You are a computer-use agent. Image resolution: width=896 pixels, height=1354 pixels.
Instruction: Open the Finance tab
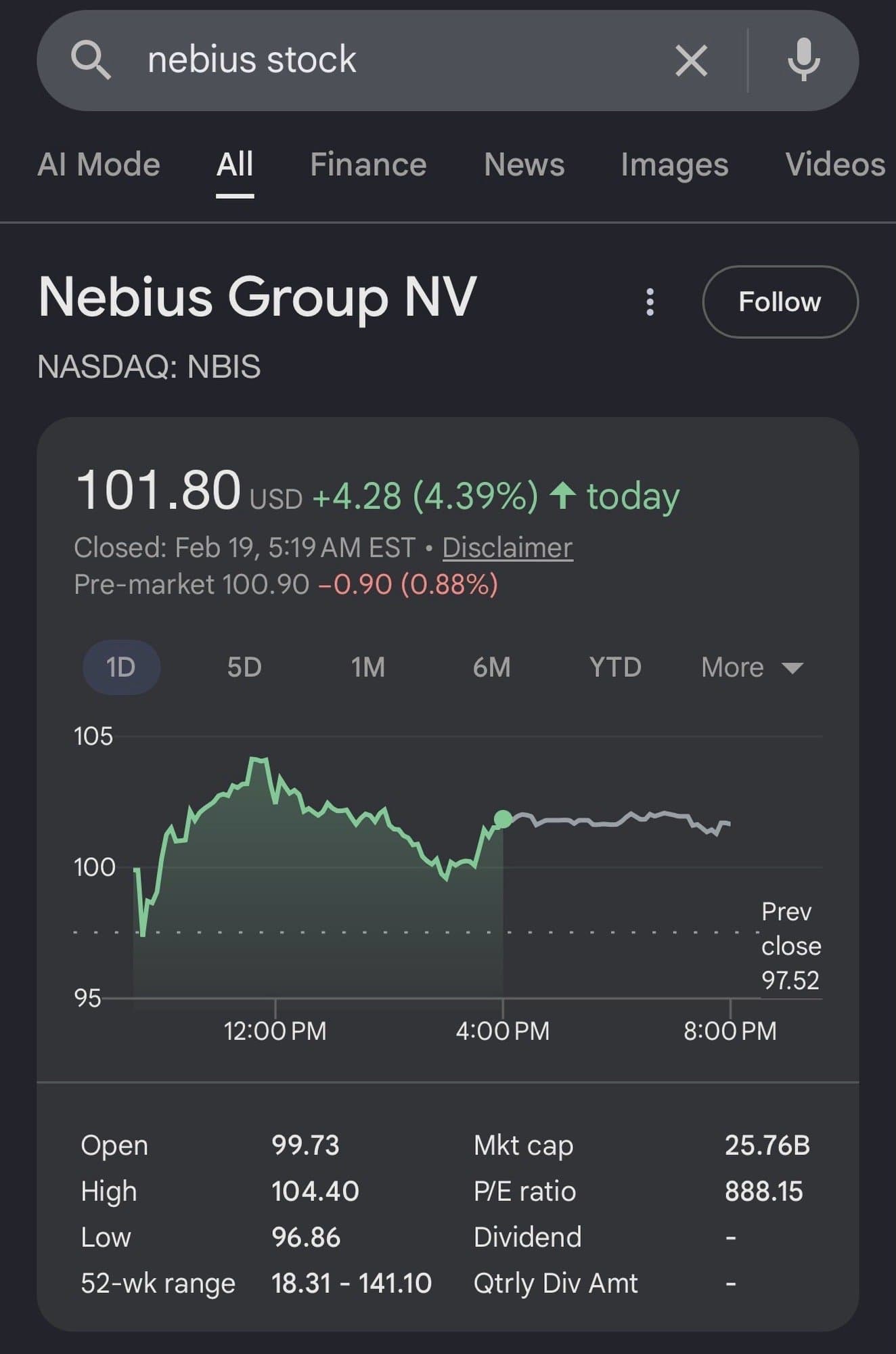pyautogui.click(x=368, y=165)
